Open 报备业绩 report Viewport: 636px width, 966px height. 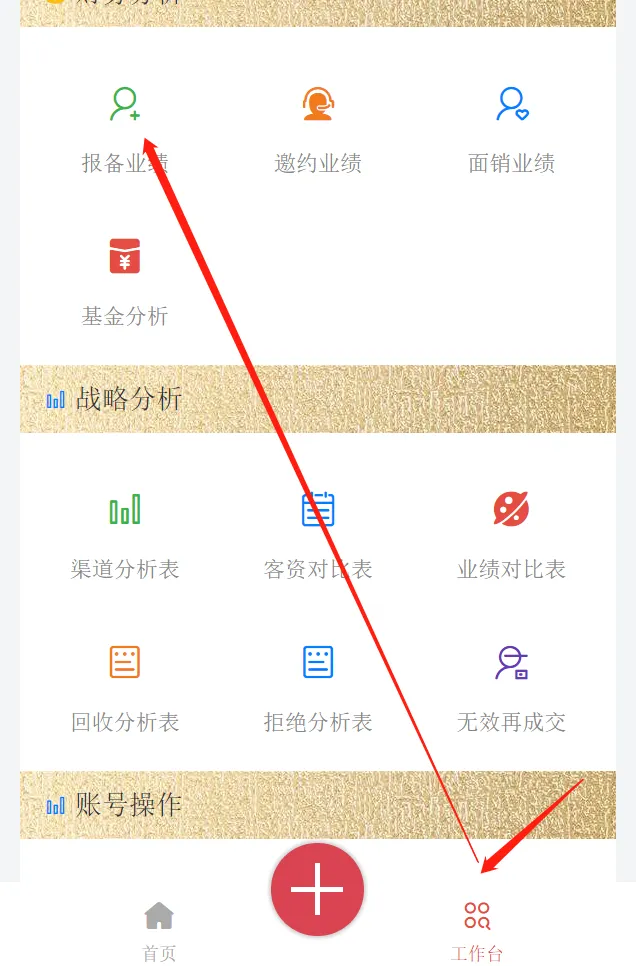125,130
